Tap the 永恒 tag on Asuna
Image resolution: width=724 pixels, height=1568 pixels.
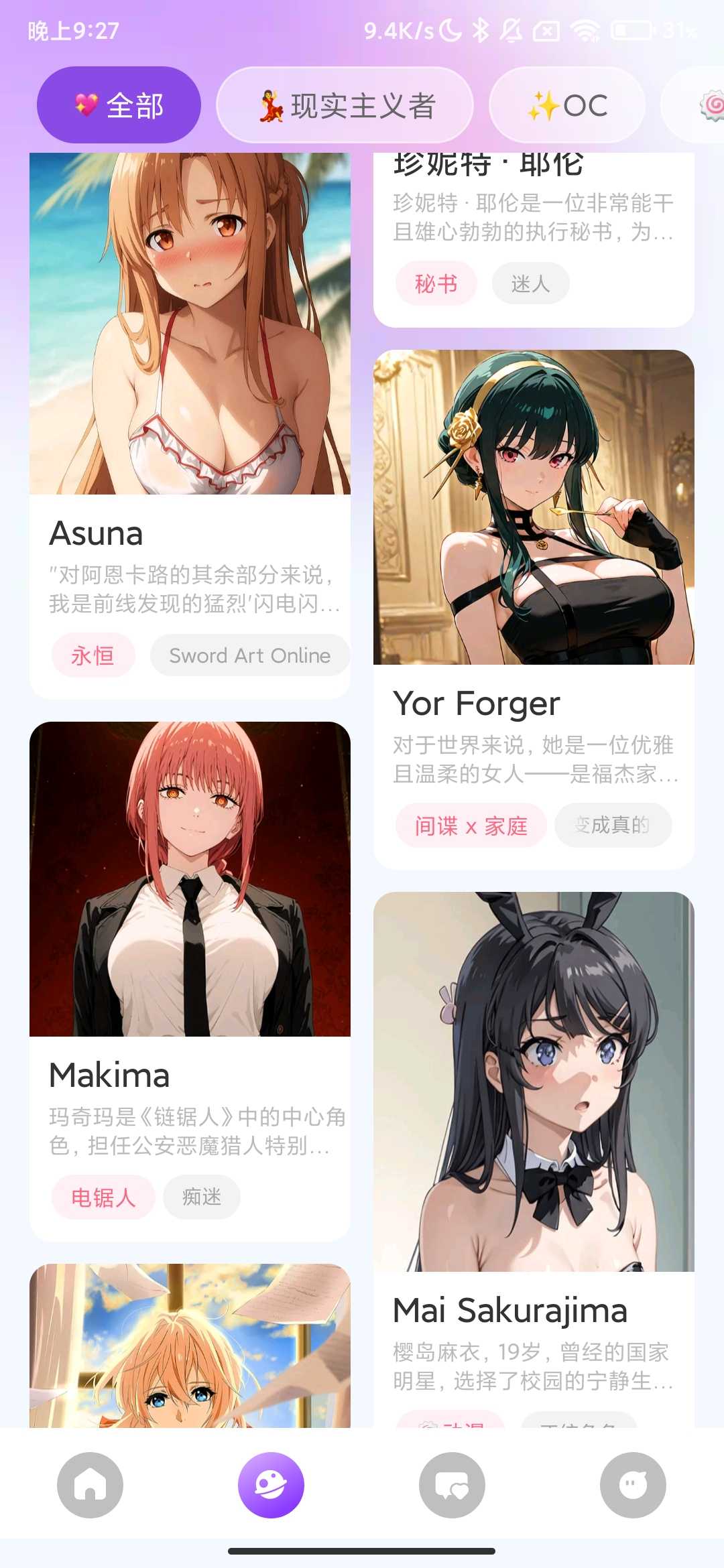93,655
